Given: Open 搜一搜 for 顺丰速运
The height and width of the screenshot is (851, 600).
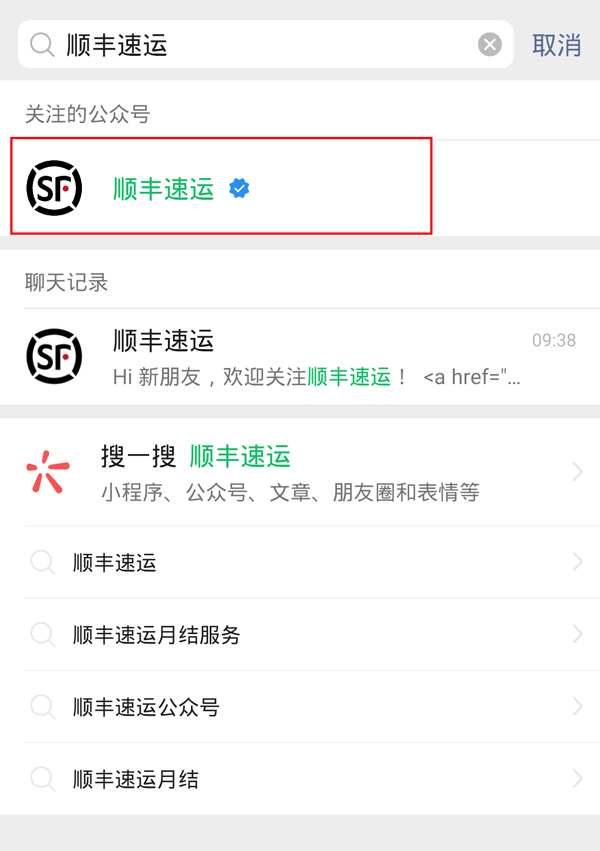Looking at the screenshot, I should [300, 473].
